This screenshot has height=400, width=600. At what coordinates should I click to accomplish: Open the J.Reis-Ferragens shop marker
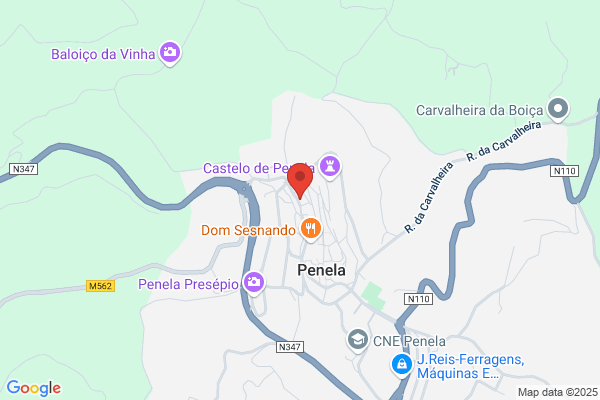coord(402,365)
